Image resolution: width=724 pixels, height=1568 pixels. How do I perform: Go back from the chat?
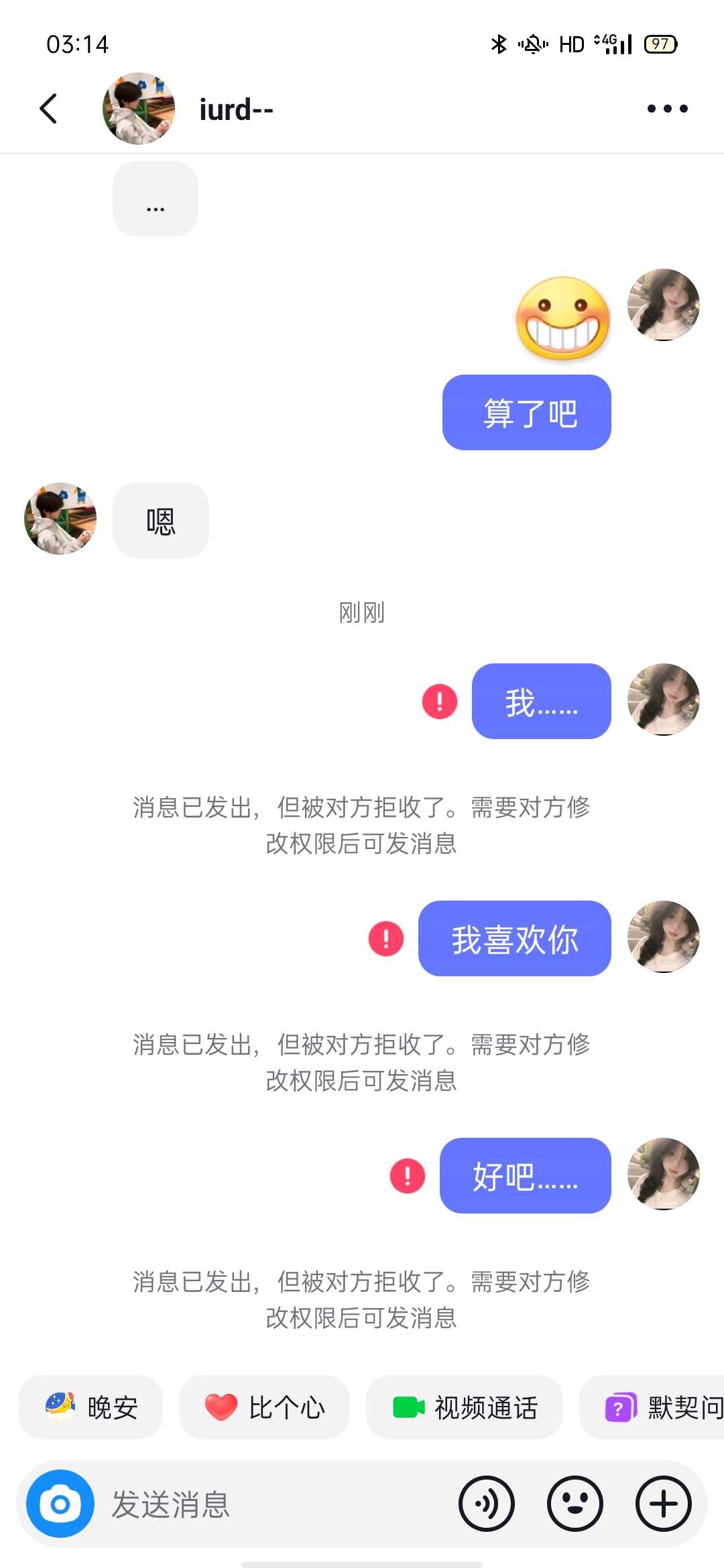tap(48, 109)
